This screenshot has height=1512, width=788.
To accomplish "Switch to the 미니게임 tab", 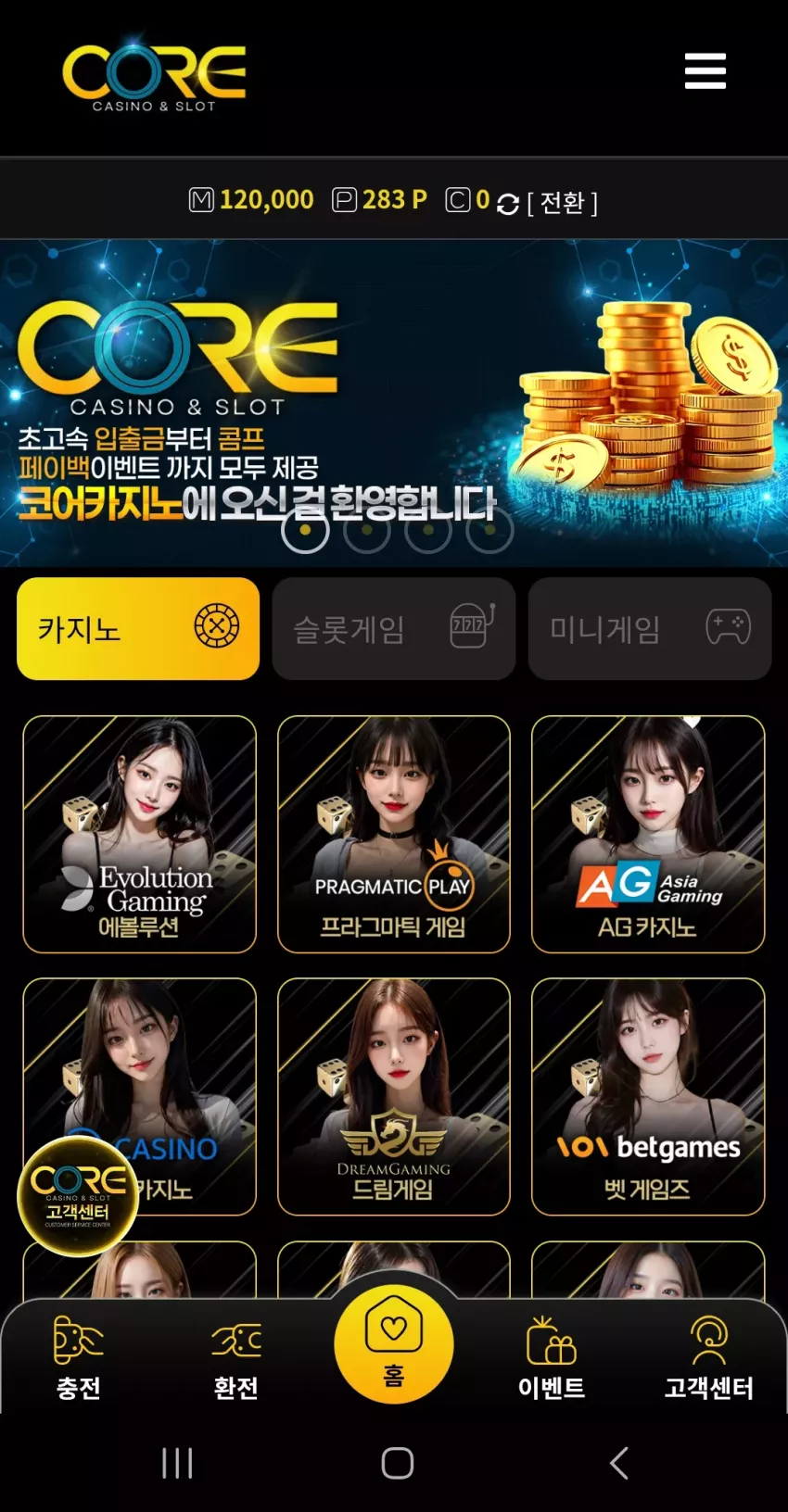I will click(x=649, y=629).
